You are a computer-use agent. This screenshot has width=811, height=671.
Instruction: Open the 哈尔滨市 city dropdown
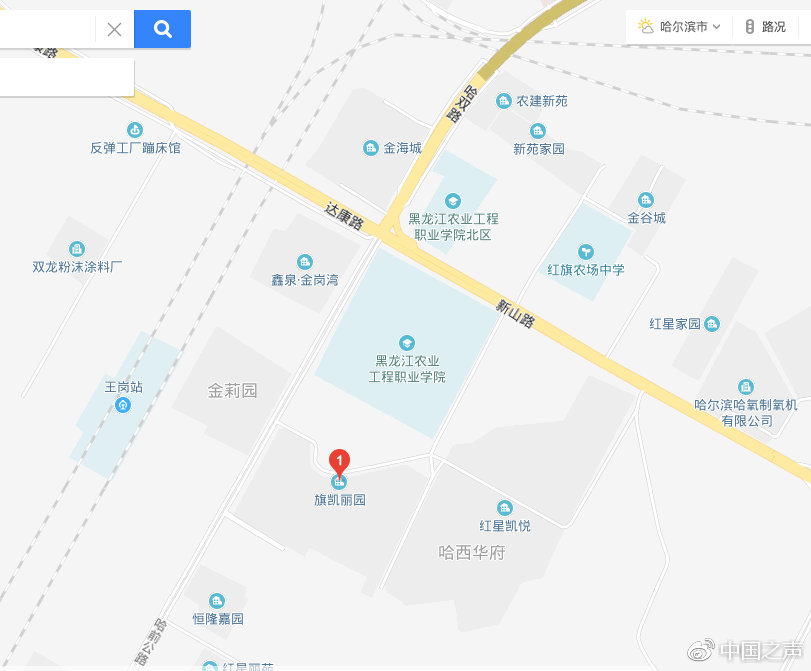(x=680, y=27)
